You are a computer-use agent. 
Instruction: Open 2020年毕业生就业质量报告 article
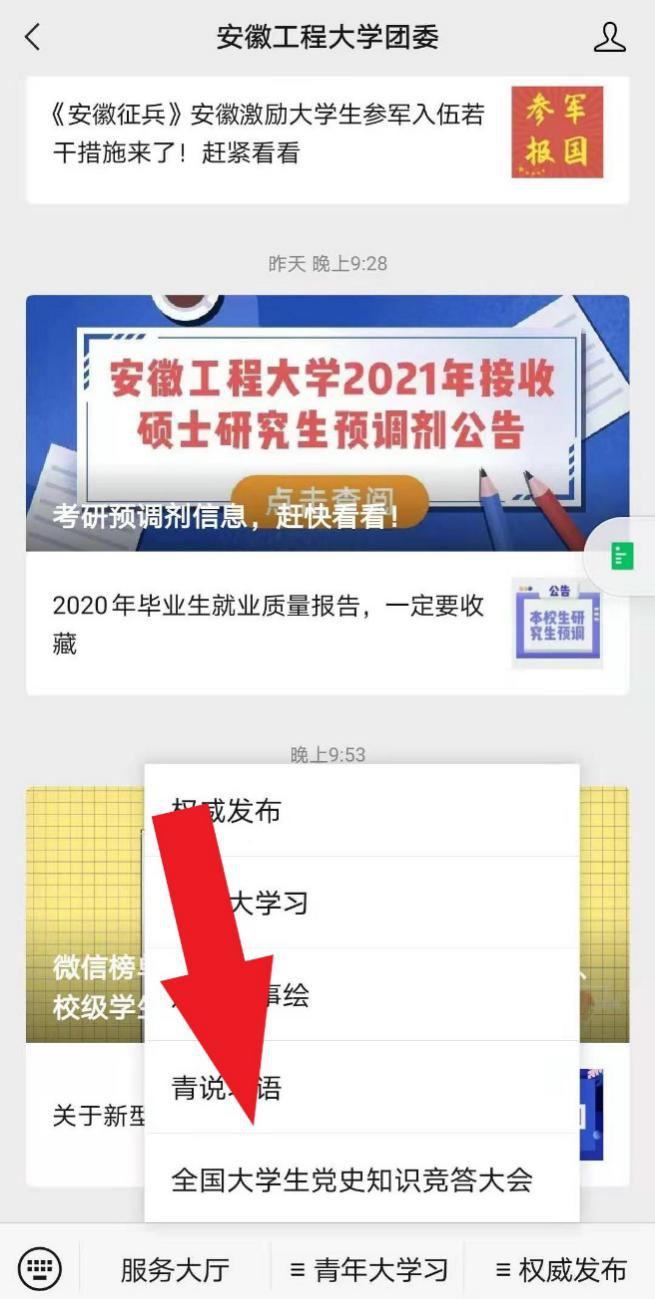coord(268,624)
